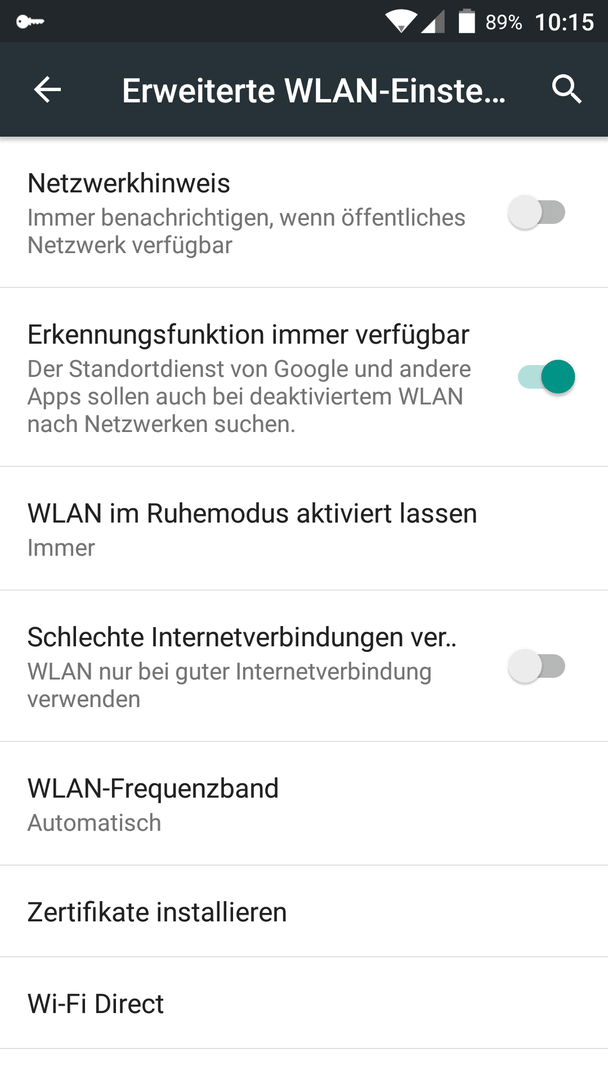
Task: Open Wi-Fi Direct
Action: (x=304, y=1003)
